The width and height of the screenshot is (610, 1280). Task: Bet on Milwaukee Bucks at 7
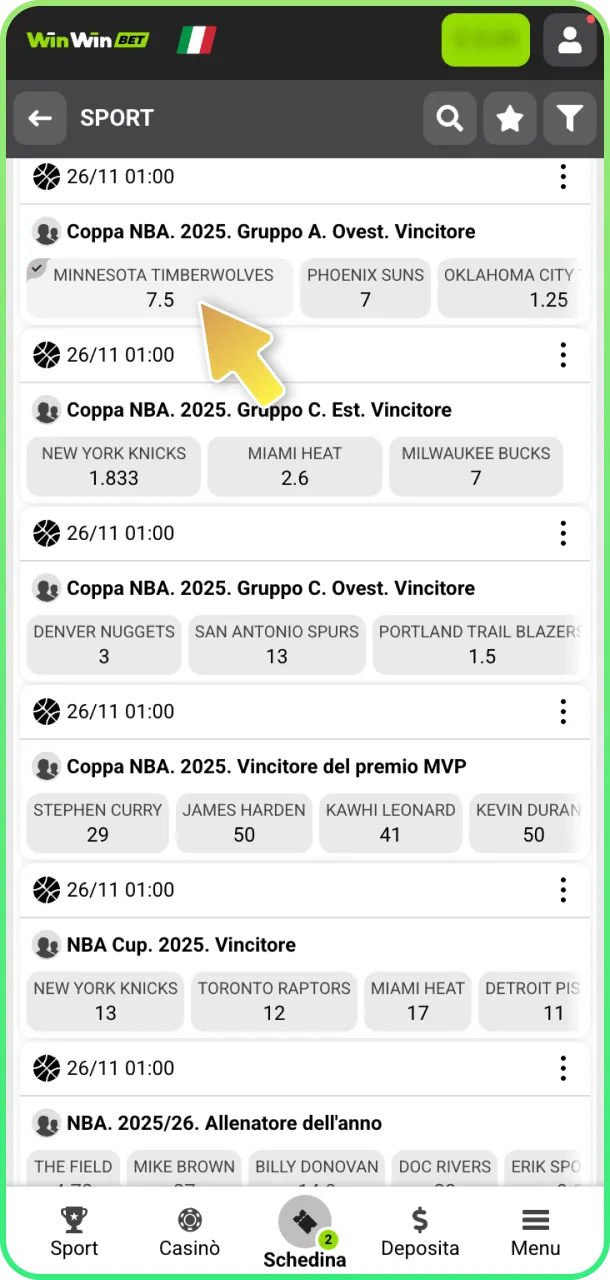475,466
